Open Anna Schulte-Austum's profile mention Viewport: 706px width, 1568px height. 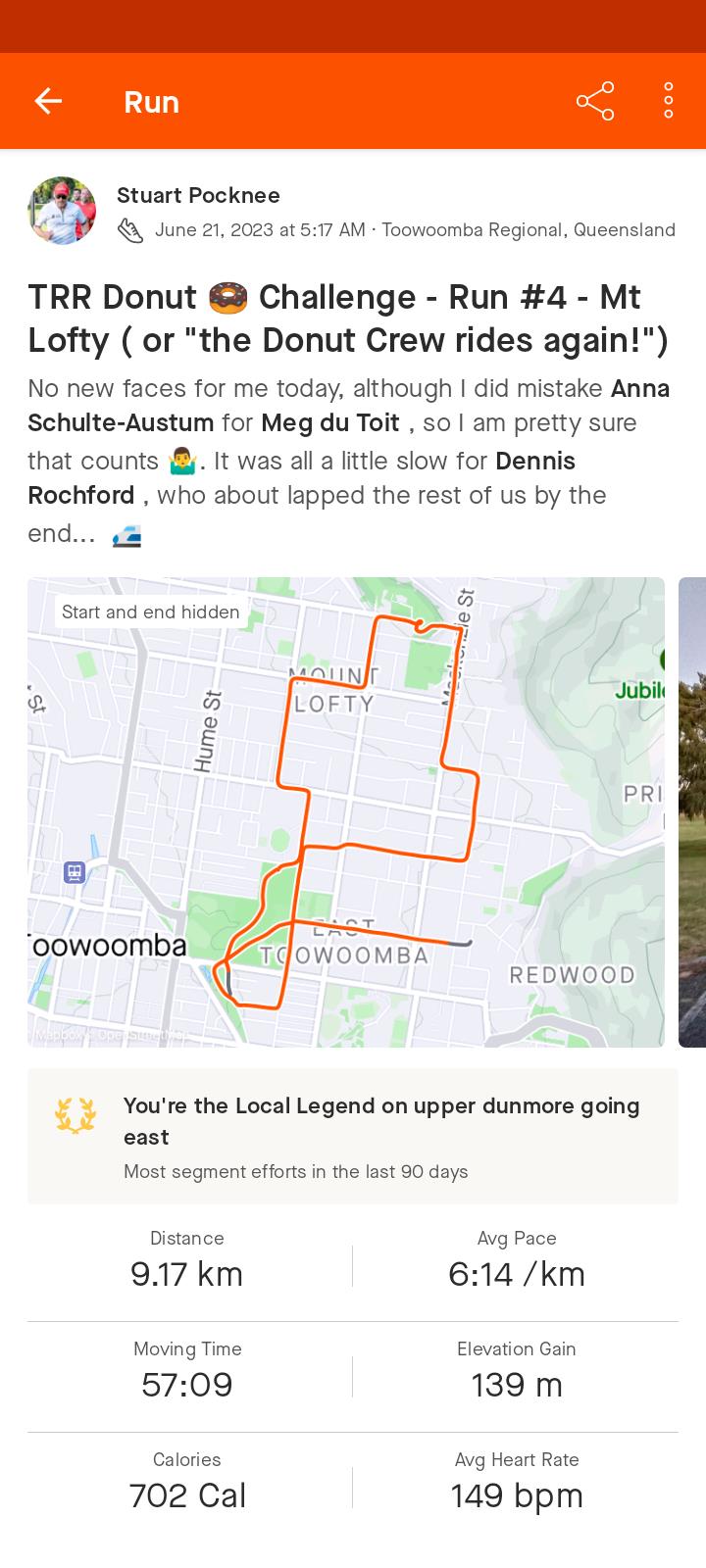(120, 422)
